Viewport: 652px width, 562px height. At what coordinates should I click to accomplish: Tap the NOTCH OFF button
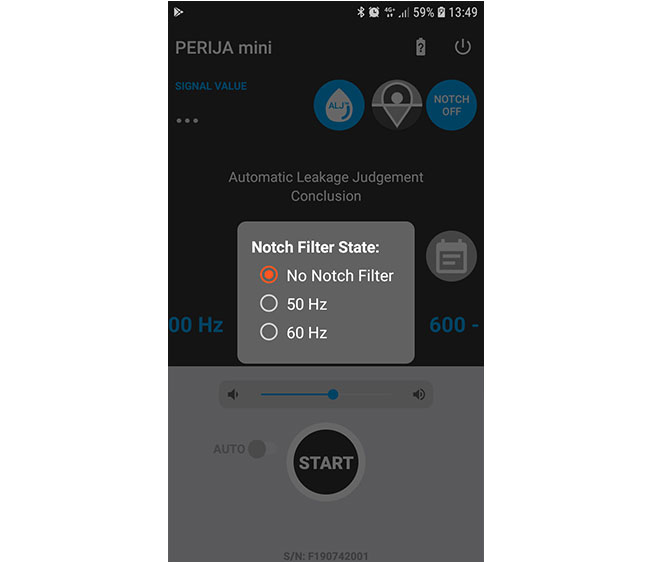click(451, 105)
